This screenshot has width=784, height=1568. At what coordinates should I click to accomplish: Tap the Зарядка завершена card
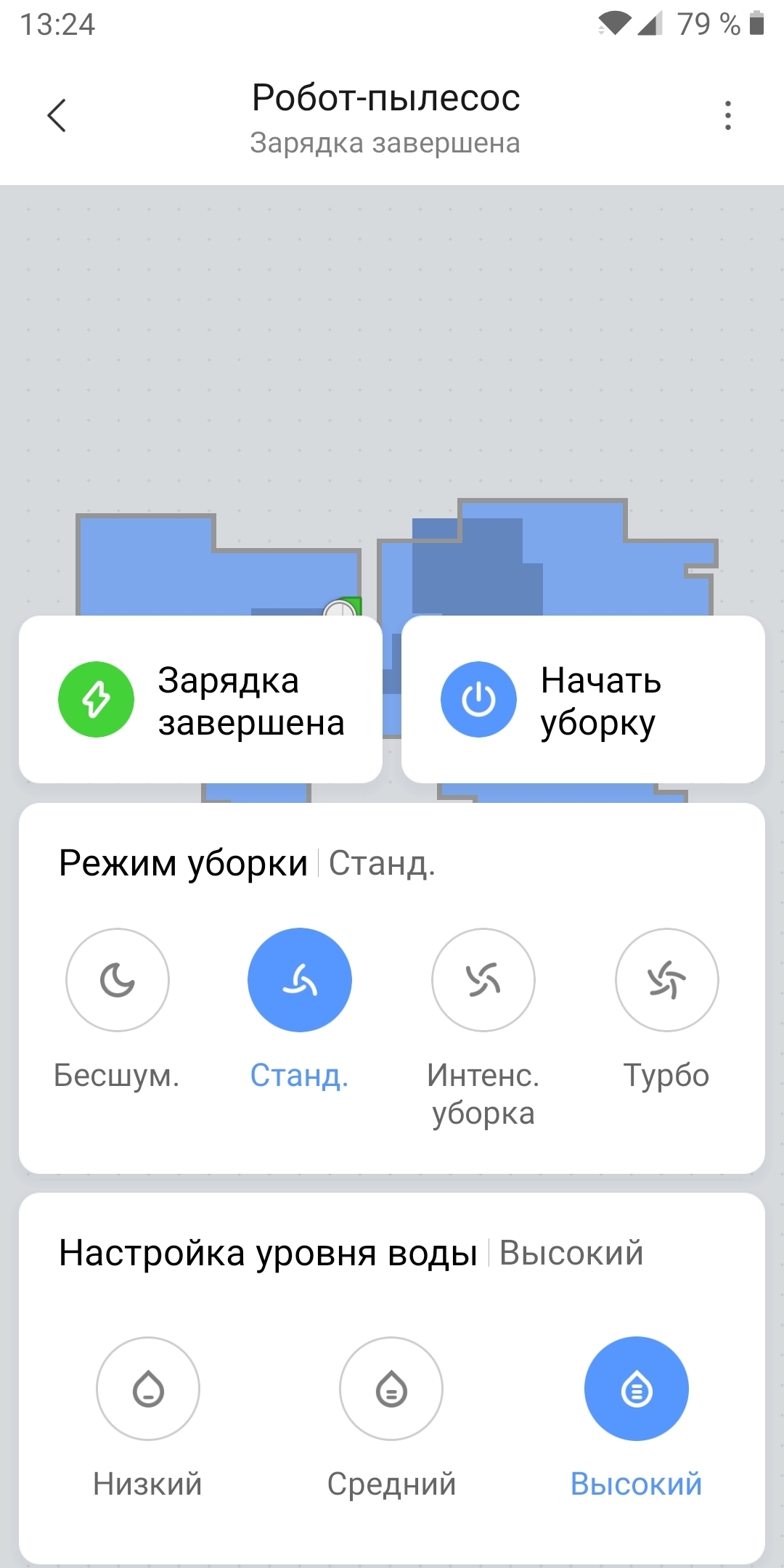point(200,699)
